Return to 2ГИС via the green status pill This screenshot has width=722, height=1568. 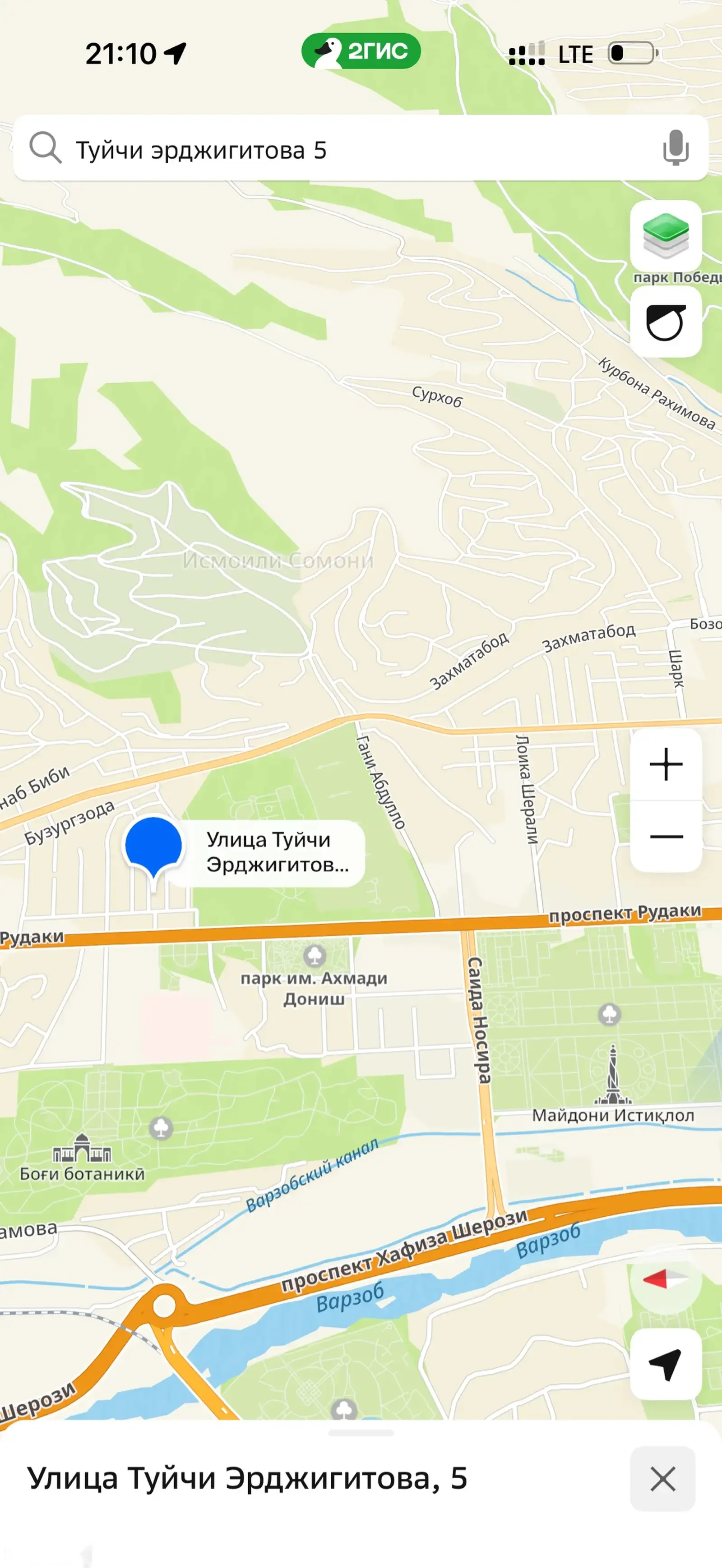pyautogui.click(x=361, y=51)
